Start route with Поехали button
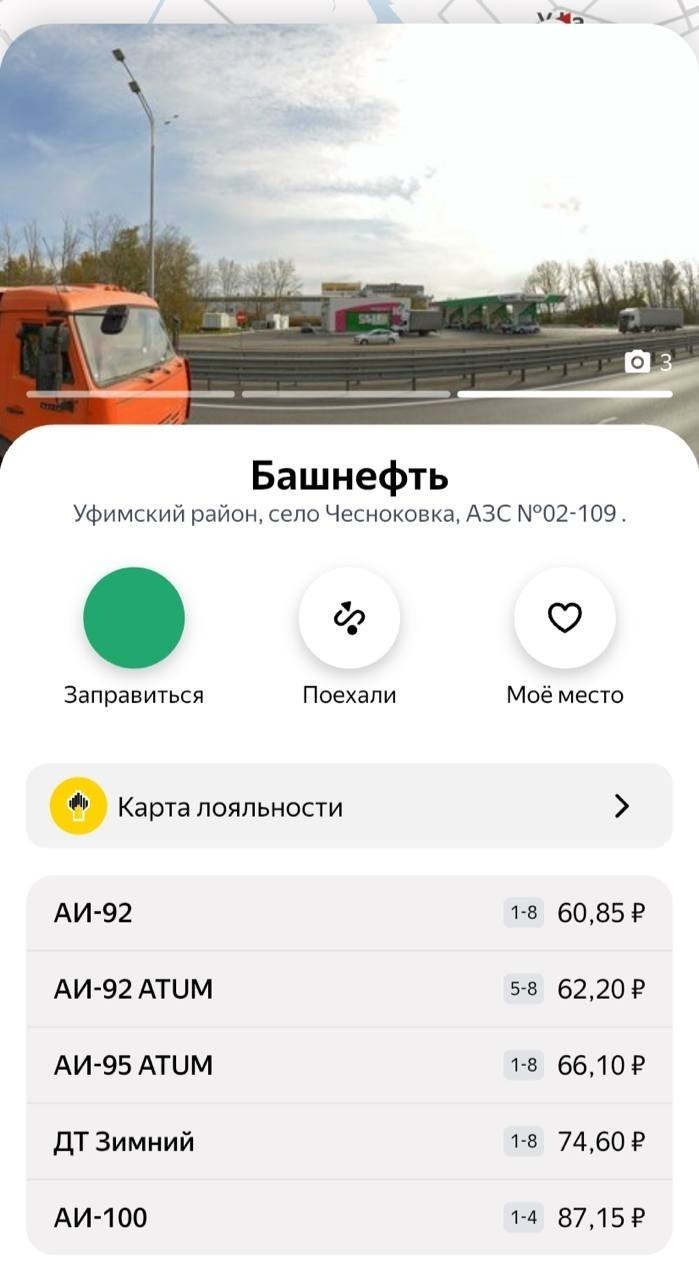The height and width of the screenshot is (1280, 699). tap(349, 617)
